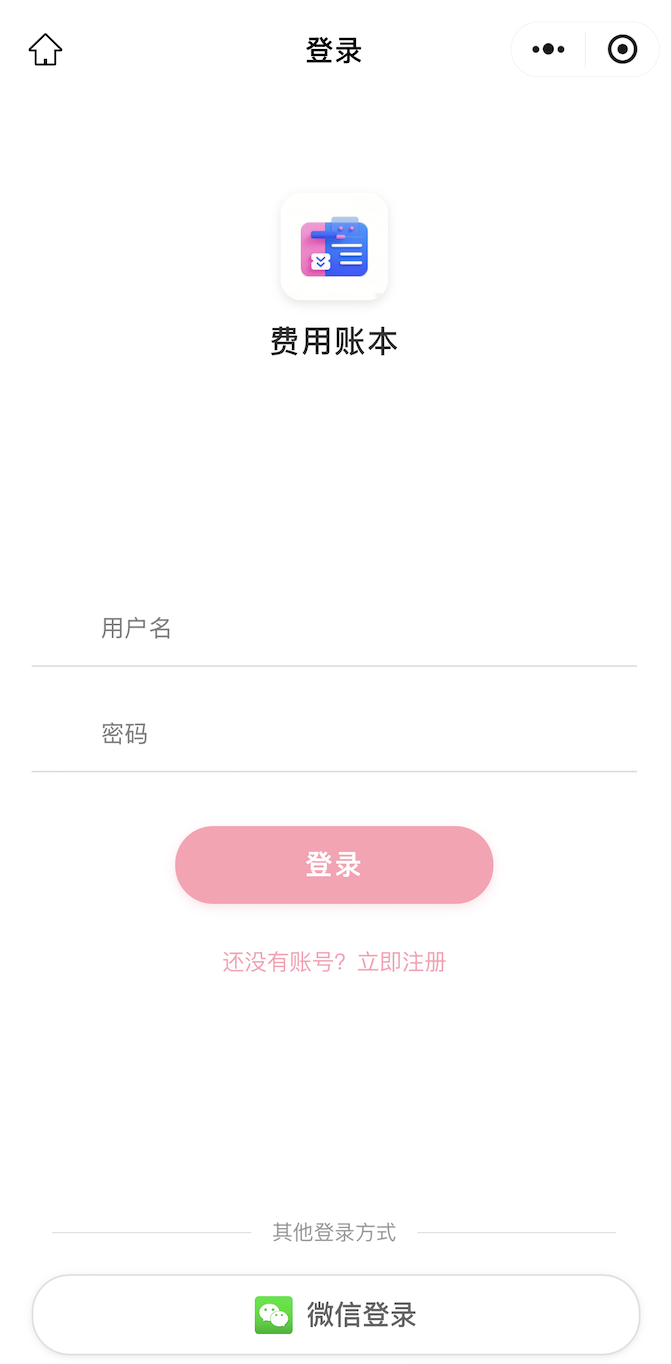Open the mini program overflow menu
The image size is (672, 1364).
548,49
